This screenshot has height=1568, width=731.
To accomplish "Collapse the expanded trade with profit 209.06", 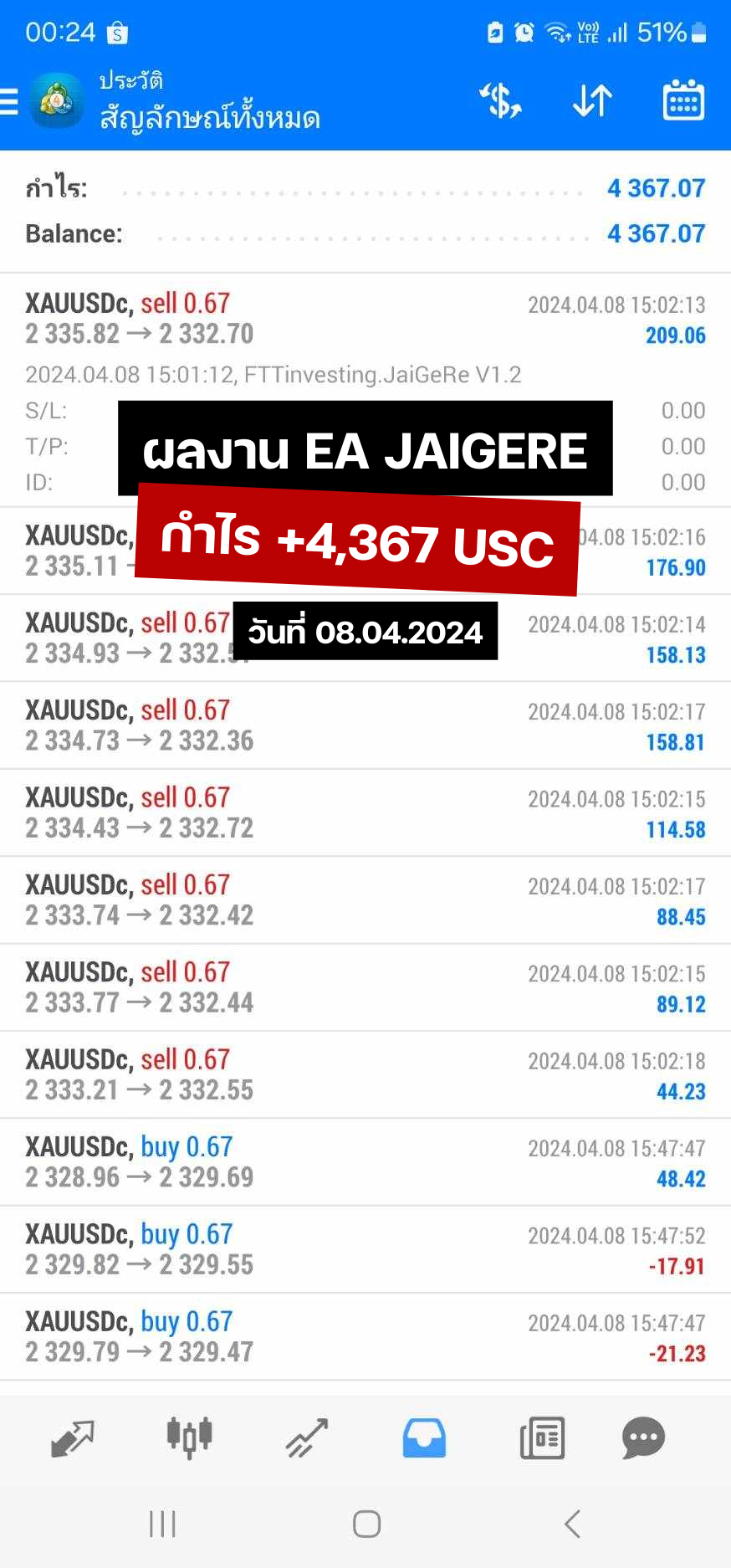I will [365, 319].
